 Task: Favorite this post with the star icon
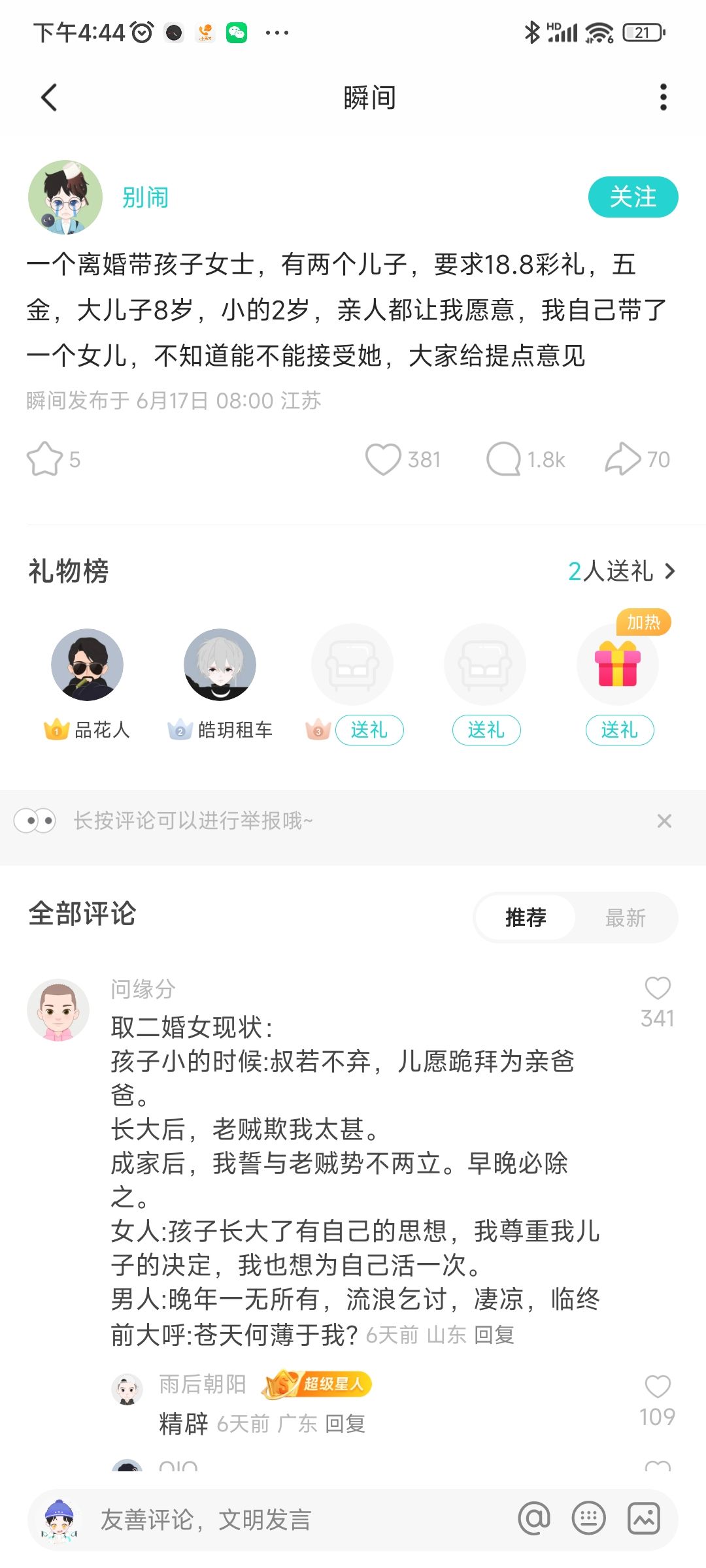click(44, 459)
